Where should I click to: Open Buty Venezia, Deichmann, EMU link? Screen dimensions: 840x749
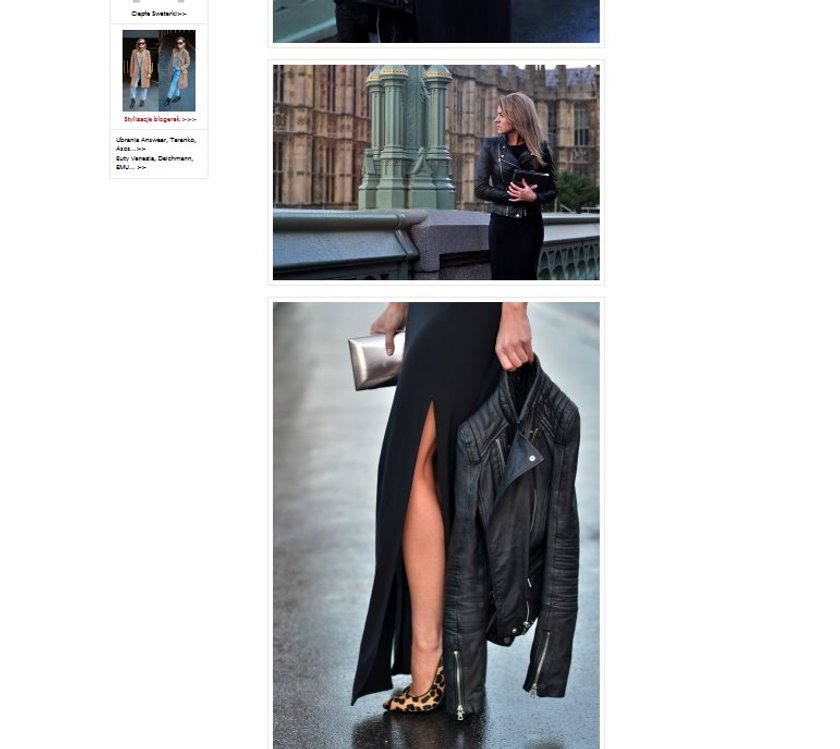coord(154,162)
